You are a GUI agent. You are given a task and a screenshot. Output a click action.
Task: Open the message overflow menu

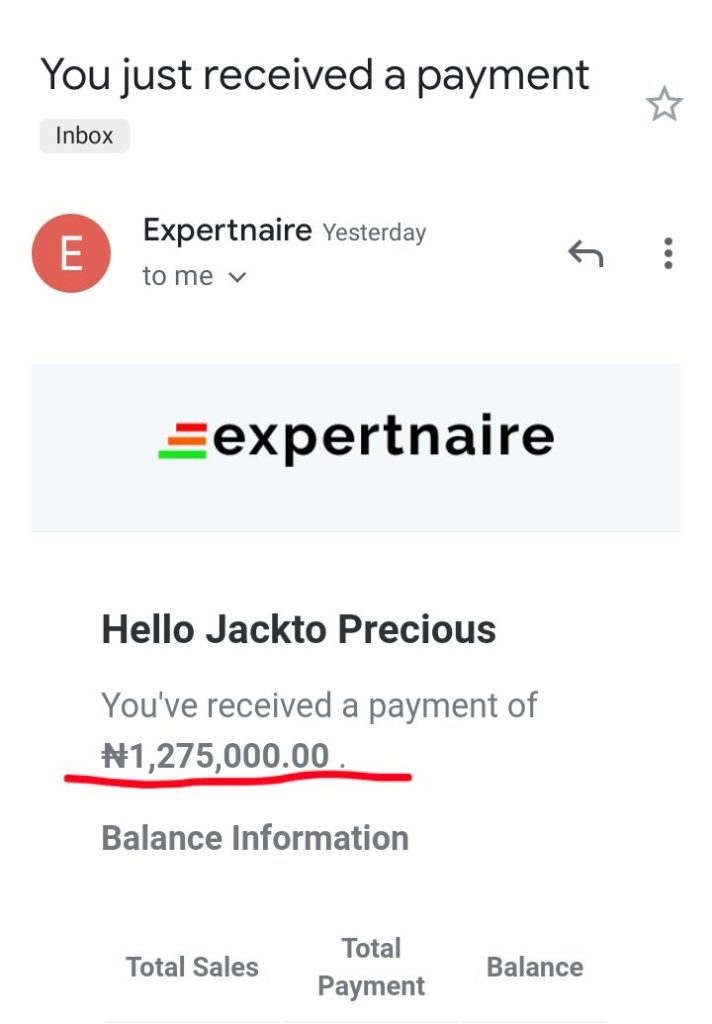[668, 253]
